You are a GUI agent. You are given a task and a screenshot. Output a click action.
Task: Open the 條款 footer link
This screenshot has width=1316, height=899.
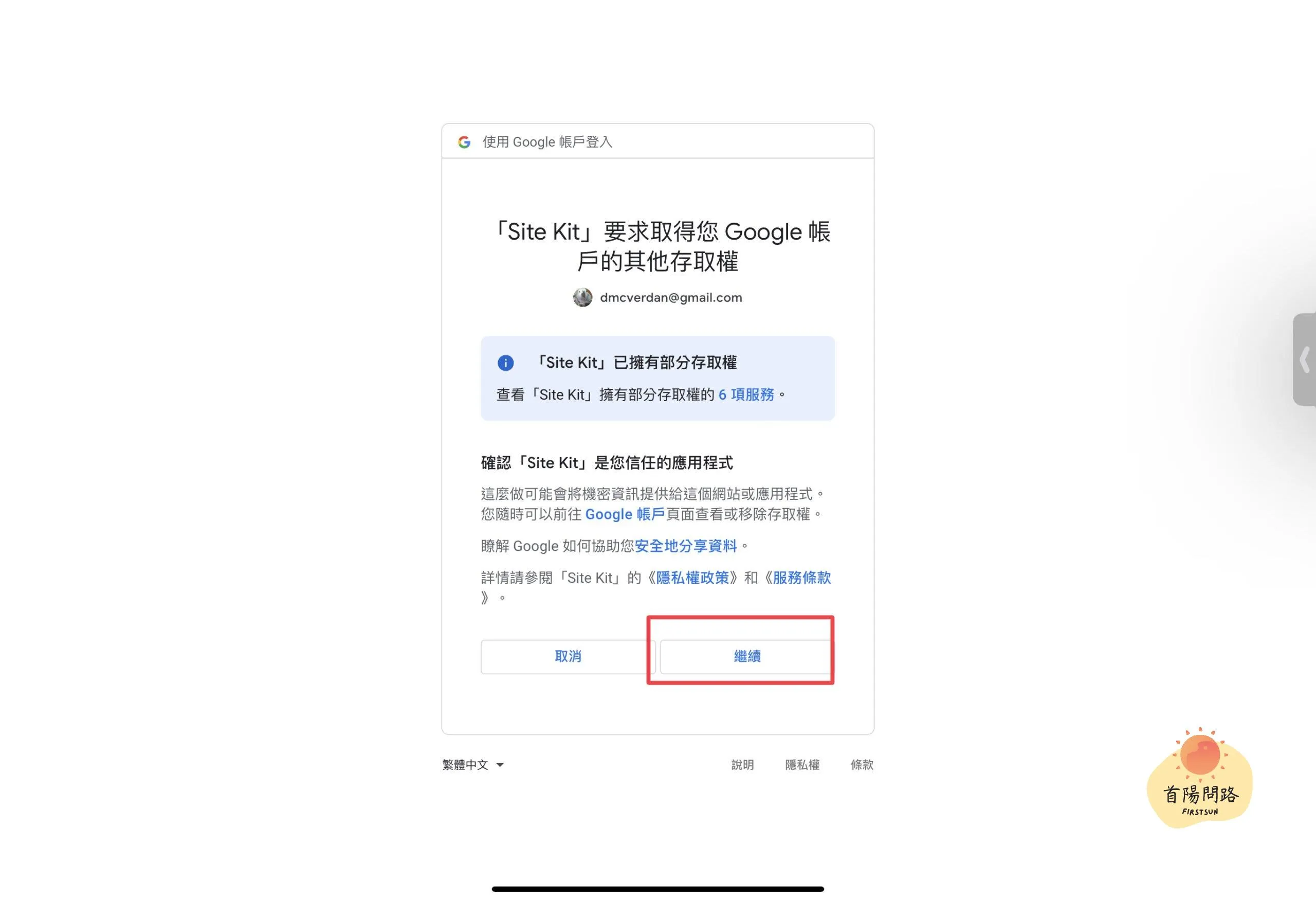861,765
